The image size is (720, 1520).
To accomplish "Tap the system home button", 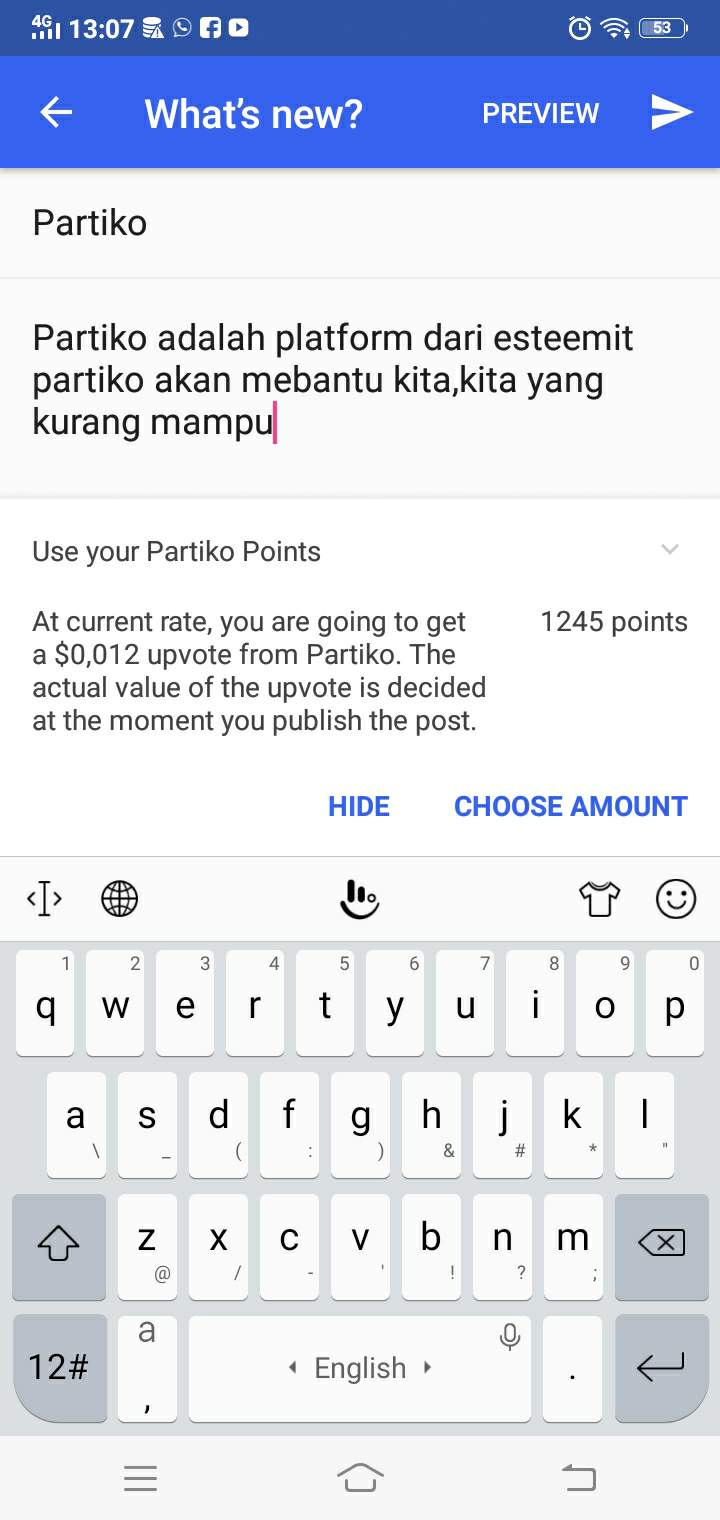I will (x=360, y=1477).
